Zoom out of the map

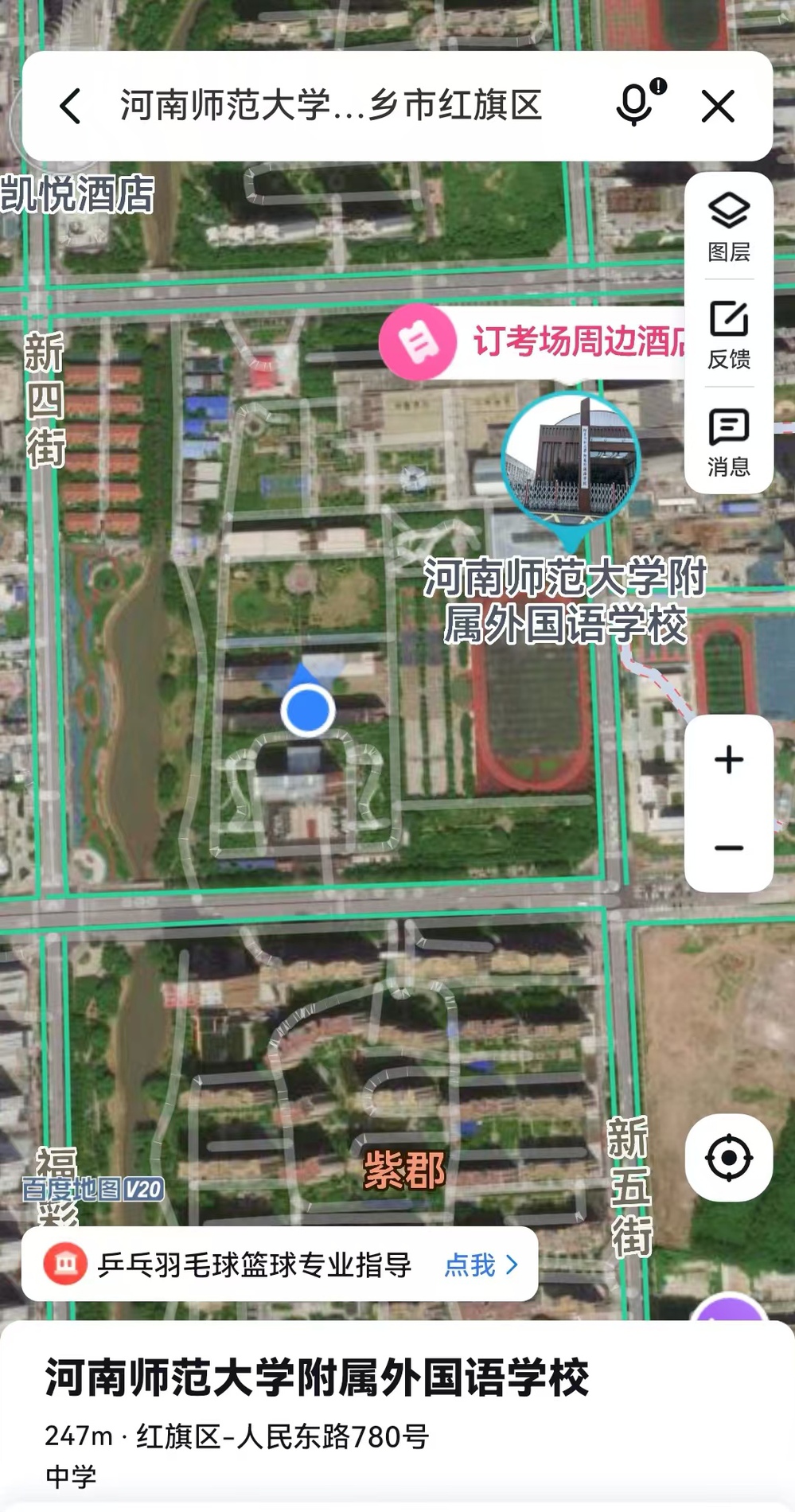(728, 848)
